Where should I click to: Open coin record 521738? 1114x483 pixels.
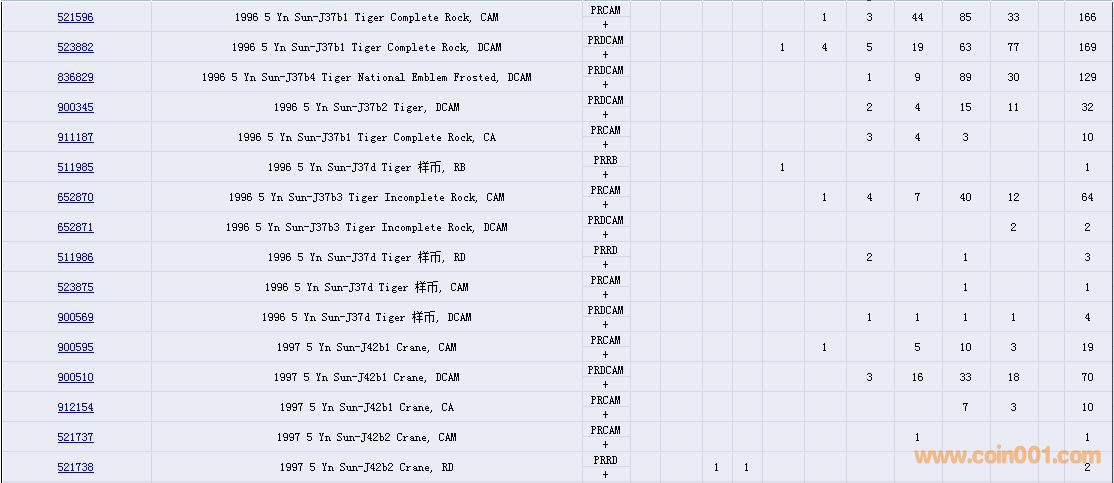[x=75, y=467]
